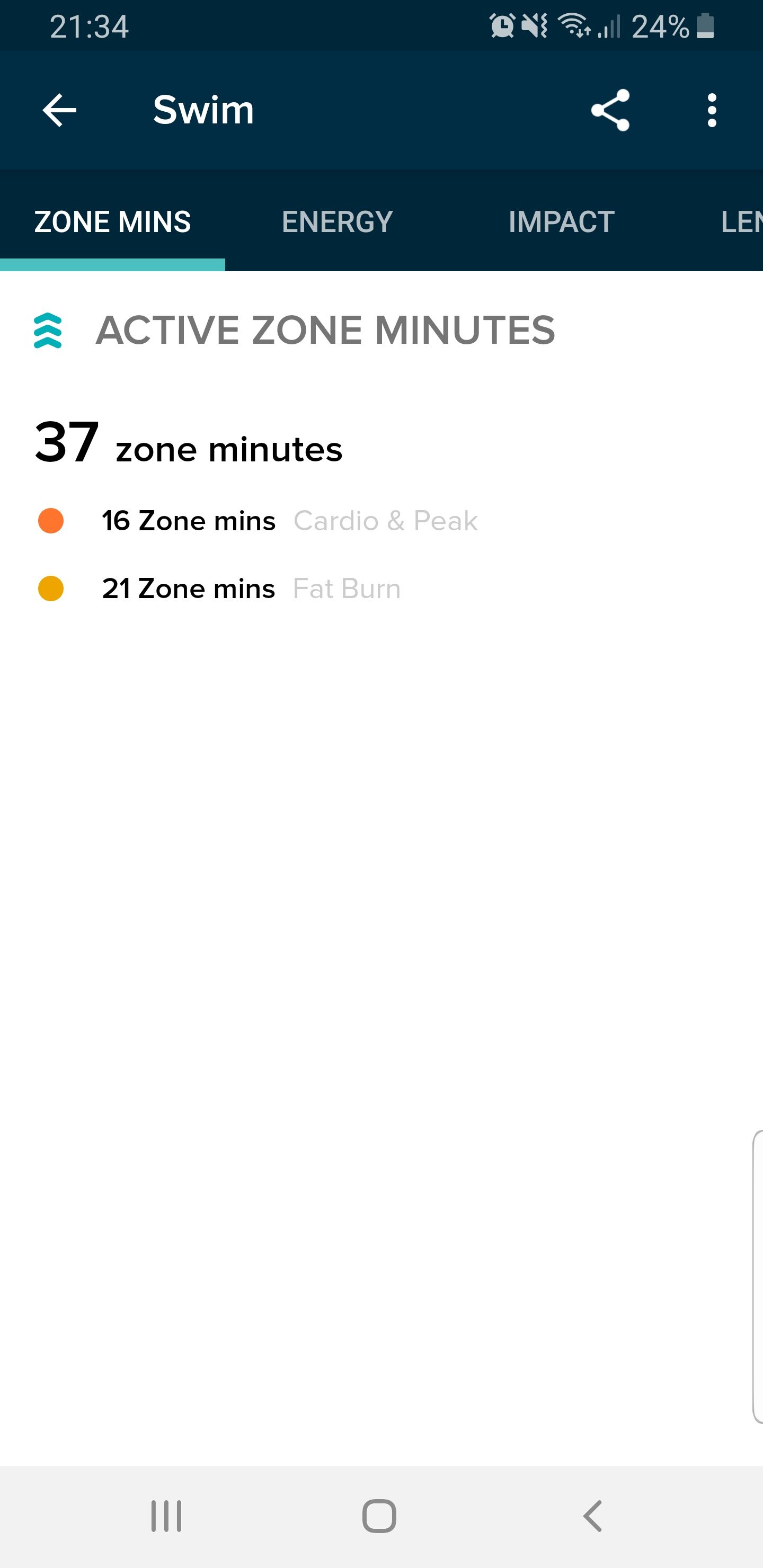Tap the yellow Fat Burn zone dot
The width and height of the screenshot is (763, 1568).
[51, 589]
